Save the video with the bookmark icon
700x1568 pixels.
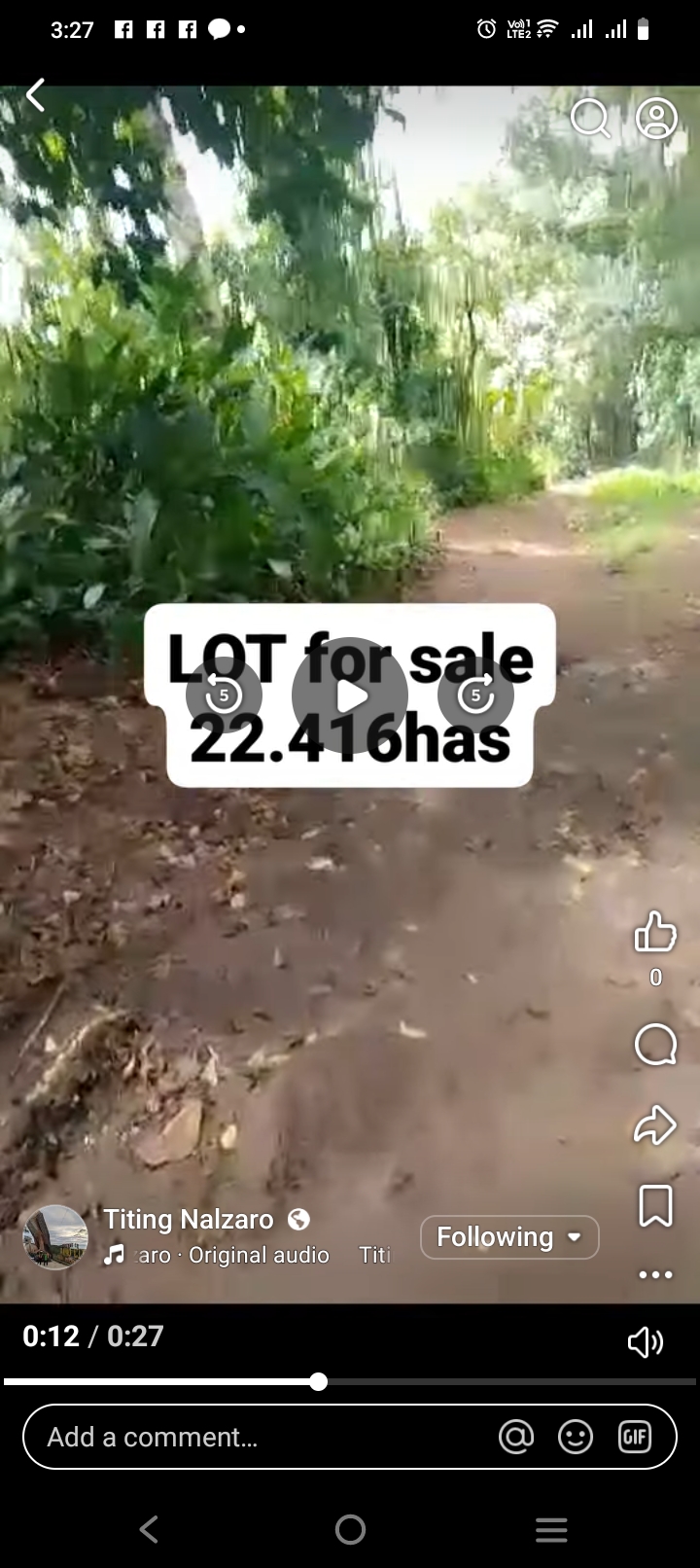pyautogui.click(x=655, y=1206)
